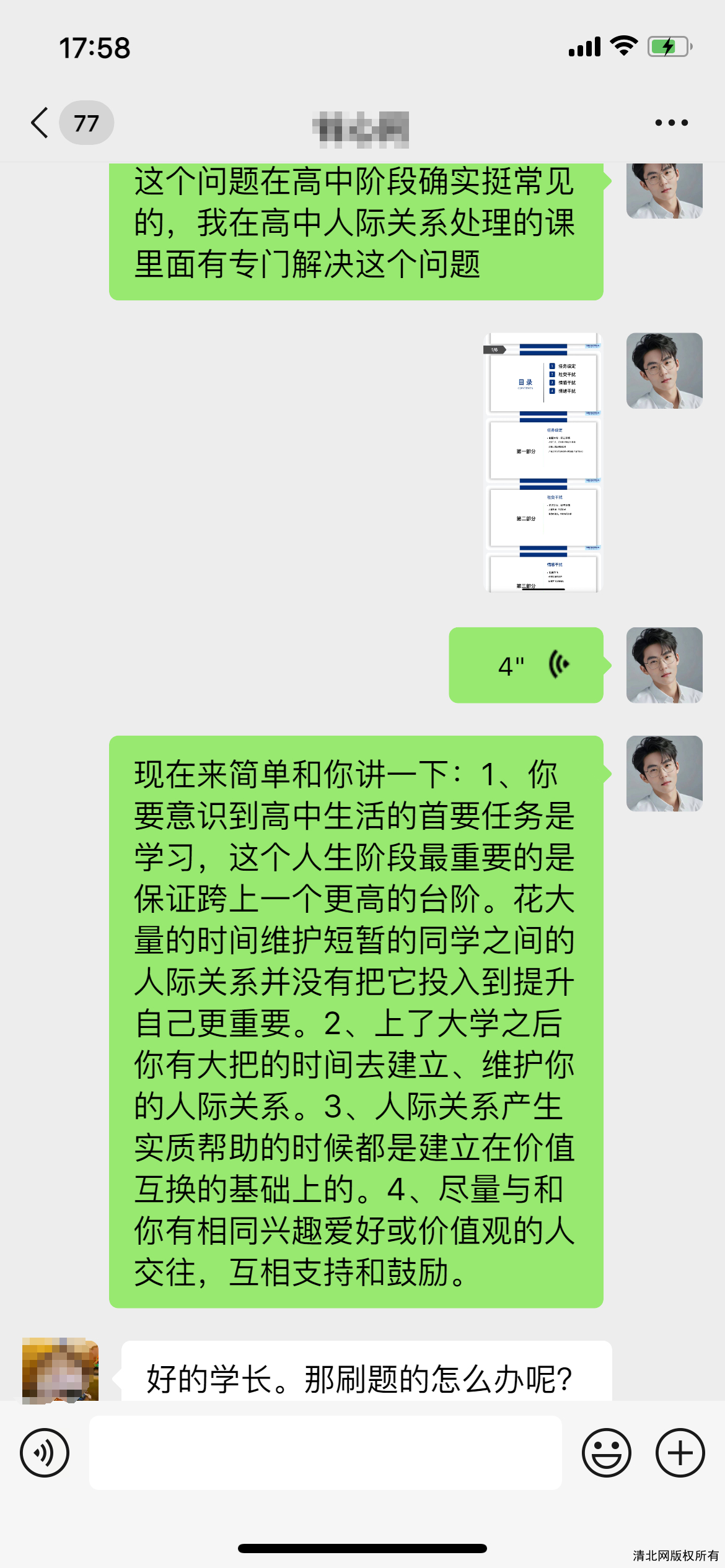Open the pixelated avatar beside 好的学长

pos(60,1370)
